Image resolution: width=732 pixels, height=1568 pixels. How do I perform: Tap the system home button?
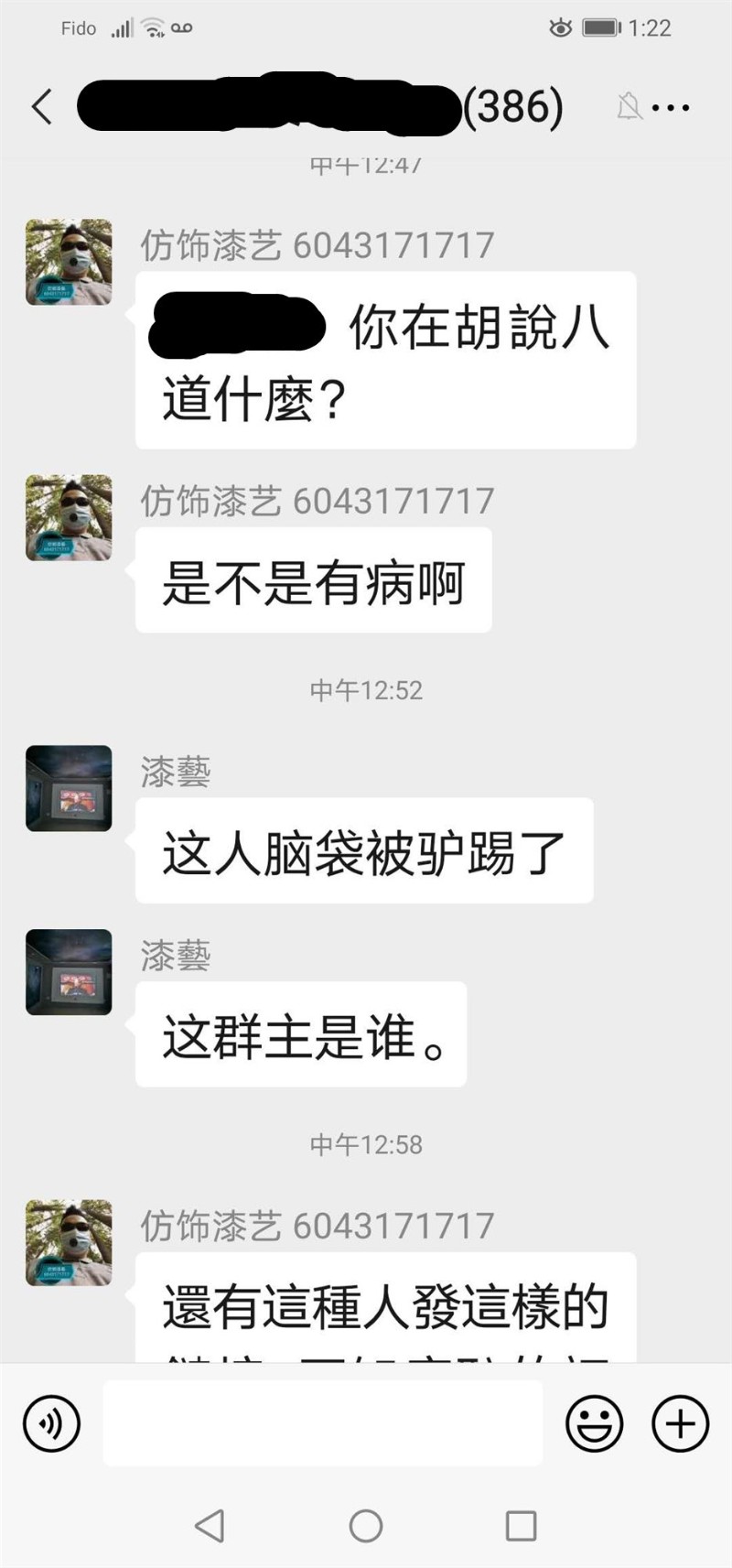[x=366, y=1526]
